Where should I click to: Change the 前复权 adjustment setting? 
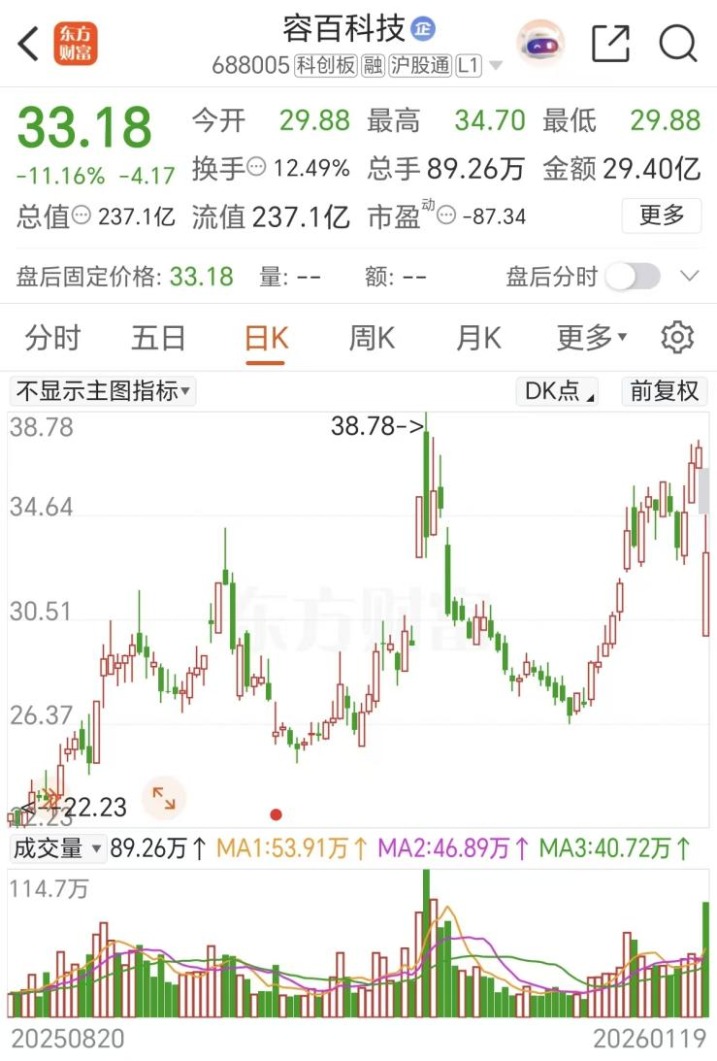click(663, 391)
